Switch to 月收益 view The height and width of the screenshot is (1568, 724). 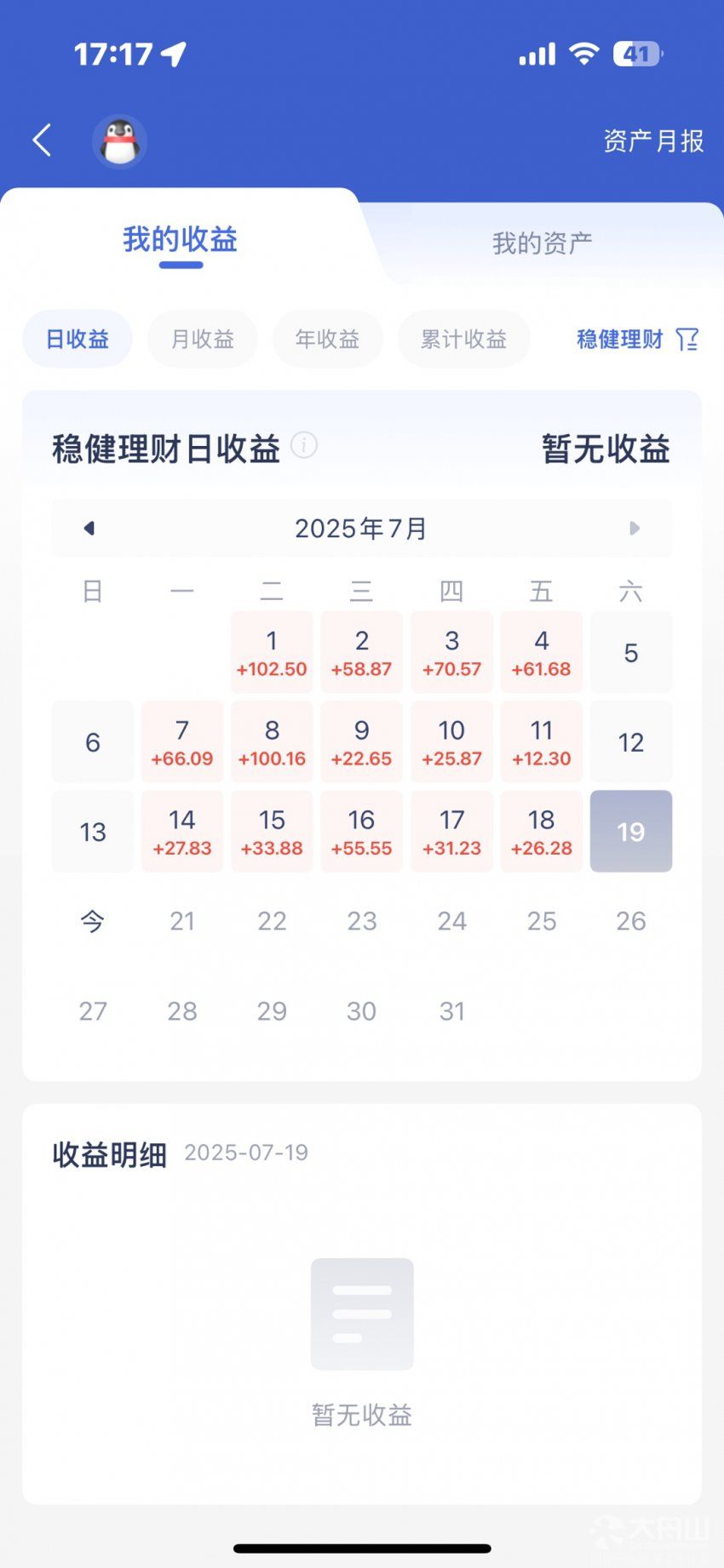[203, 340]
